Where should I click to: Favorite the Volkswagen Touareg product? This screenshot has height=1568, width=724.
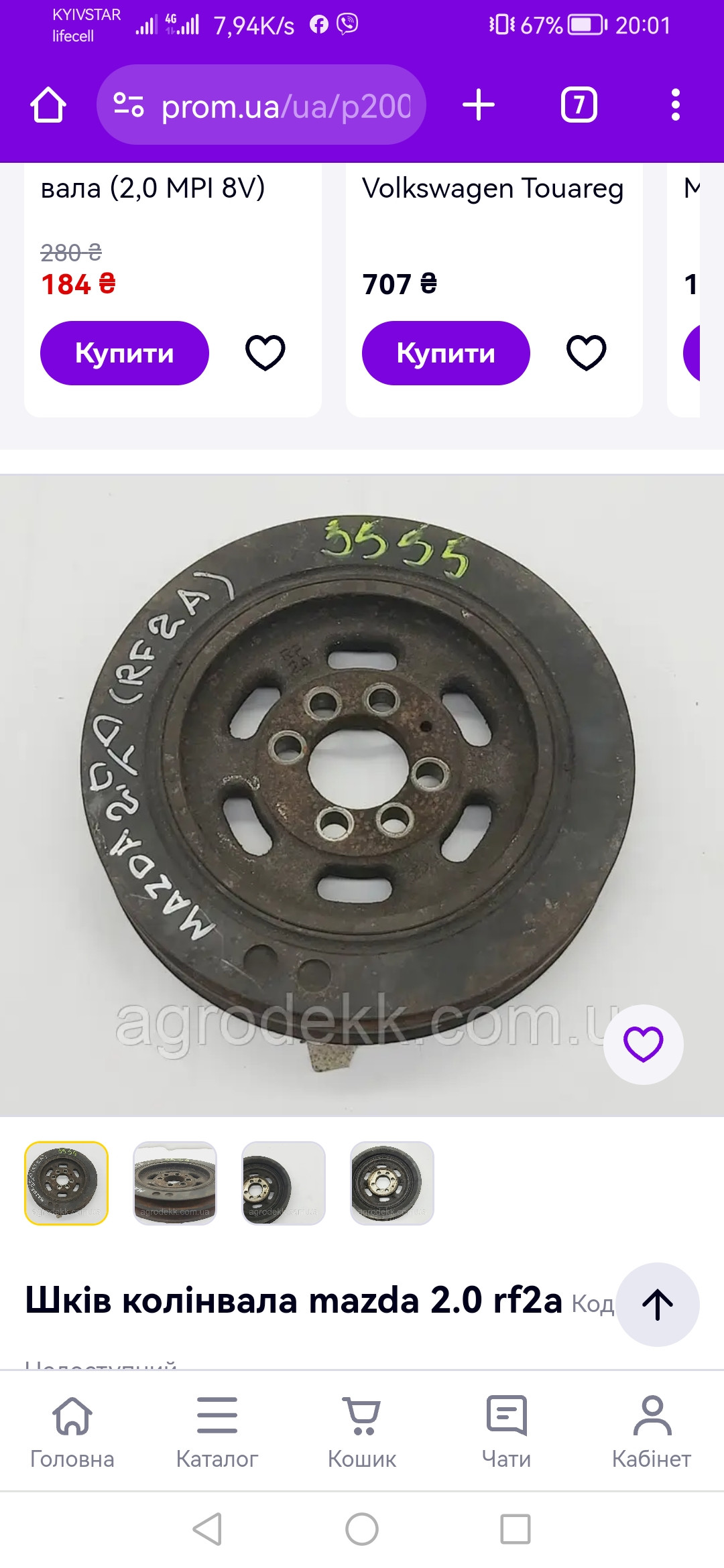pos(587,352)
